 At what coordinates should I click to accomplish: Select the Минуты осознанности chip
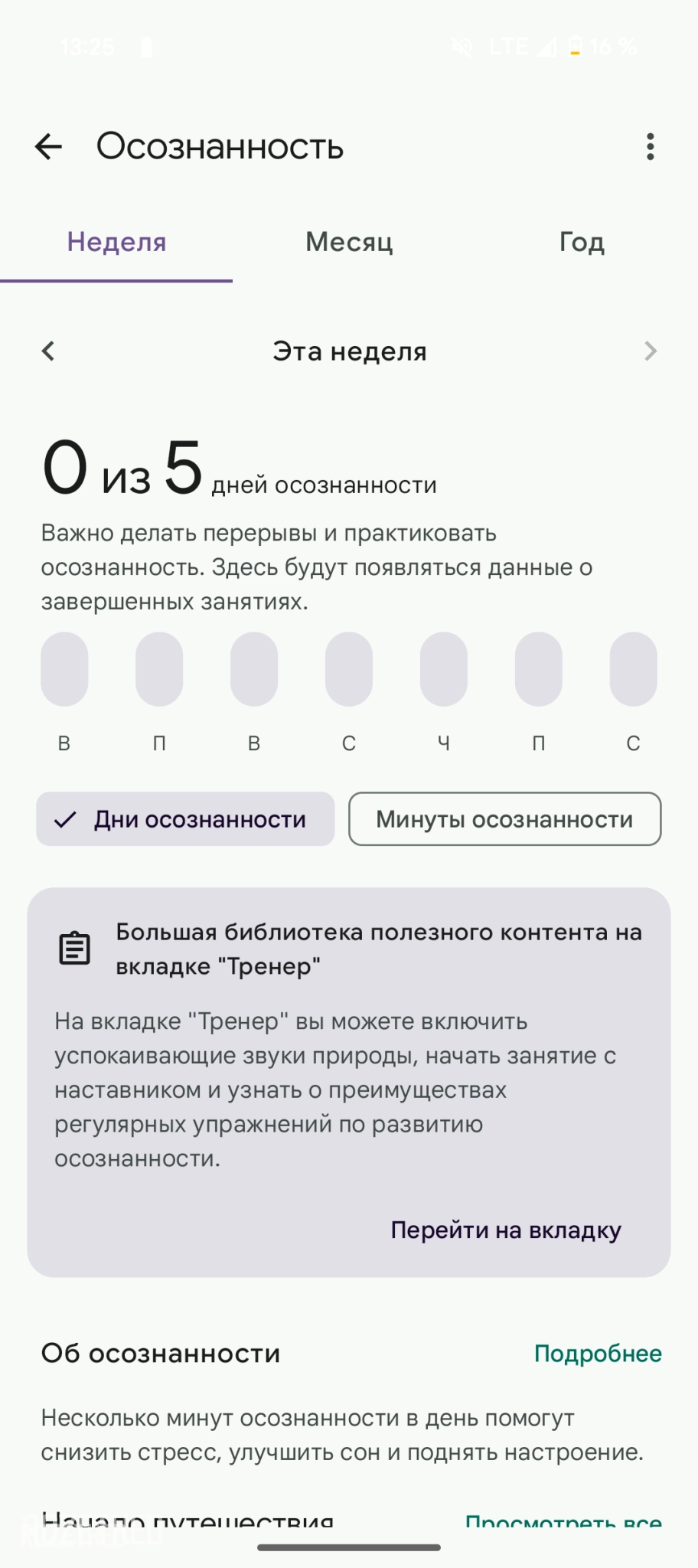point(504,819)
